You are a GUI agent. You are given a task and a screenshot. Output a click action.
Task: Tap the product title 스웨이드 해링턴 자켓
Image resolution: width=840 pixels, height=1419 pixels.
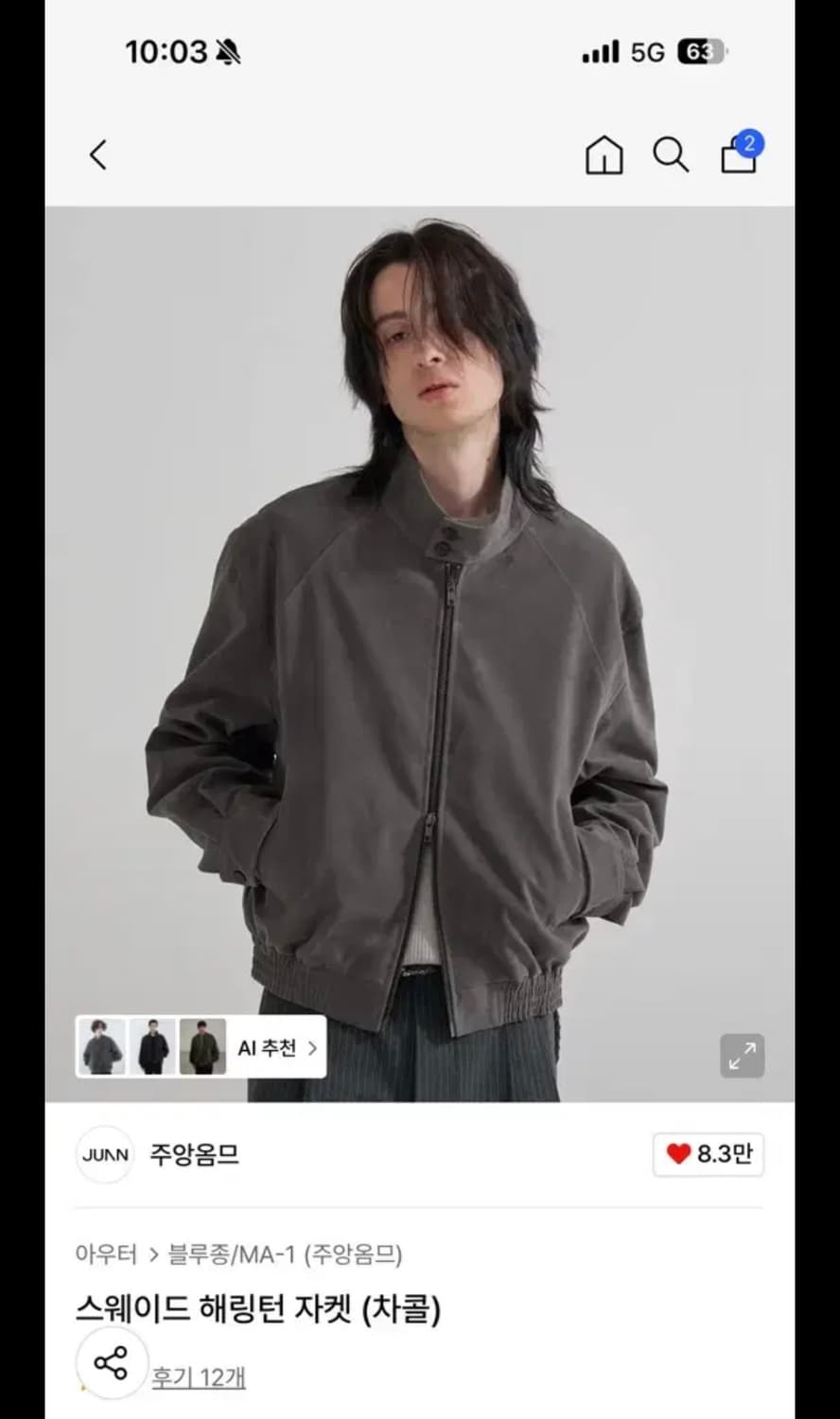pos(260,1311)
